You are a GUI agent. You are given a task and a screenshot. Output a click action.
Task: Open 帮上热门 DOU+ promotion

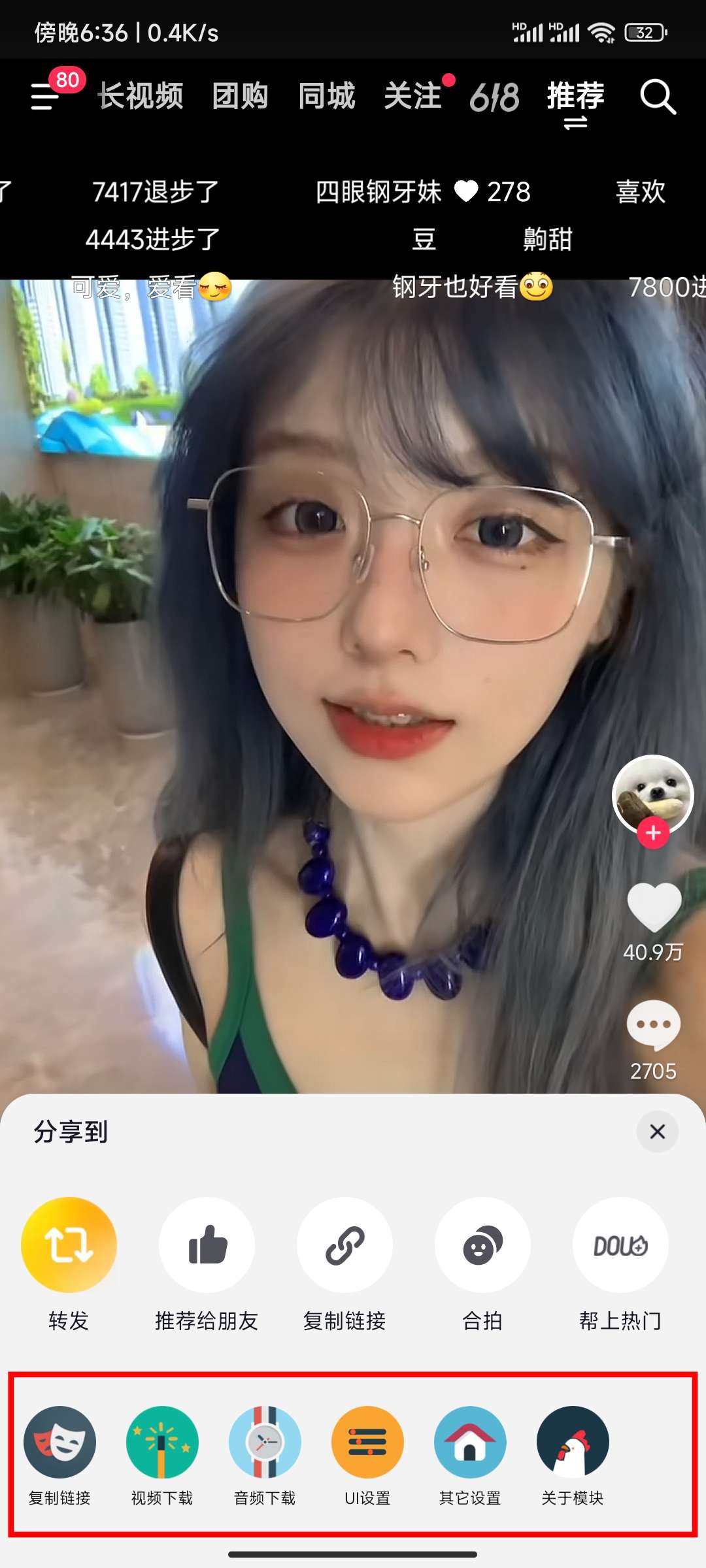pyautogui.click(x=620, y=1245)
